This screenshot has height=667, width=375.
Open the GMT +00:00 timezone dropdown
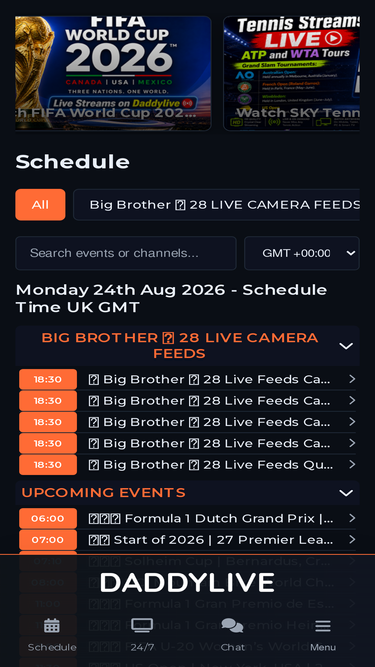302,253
